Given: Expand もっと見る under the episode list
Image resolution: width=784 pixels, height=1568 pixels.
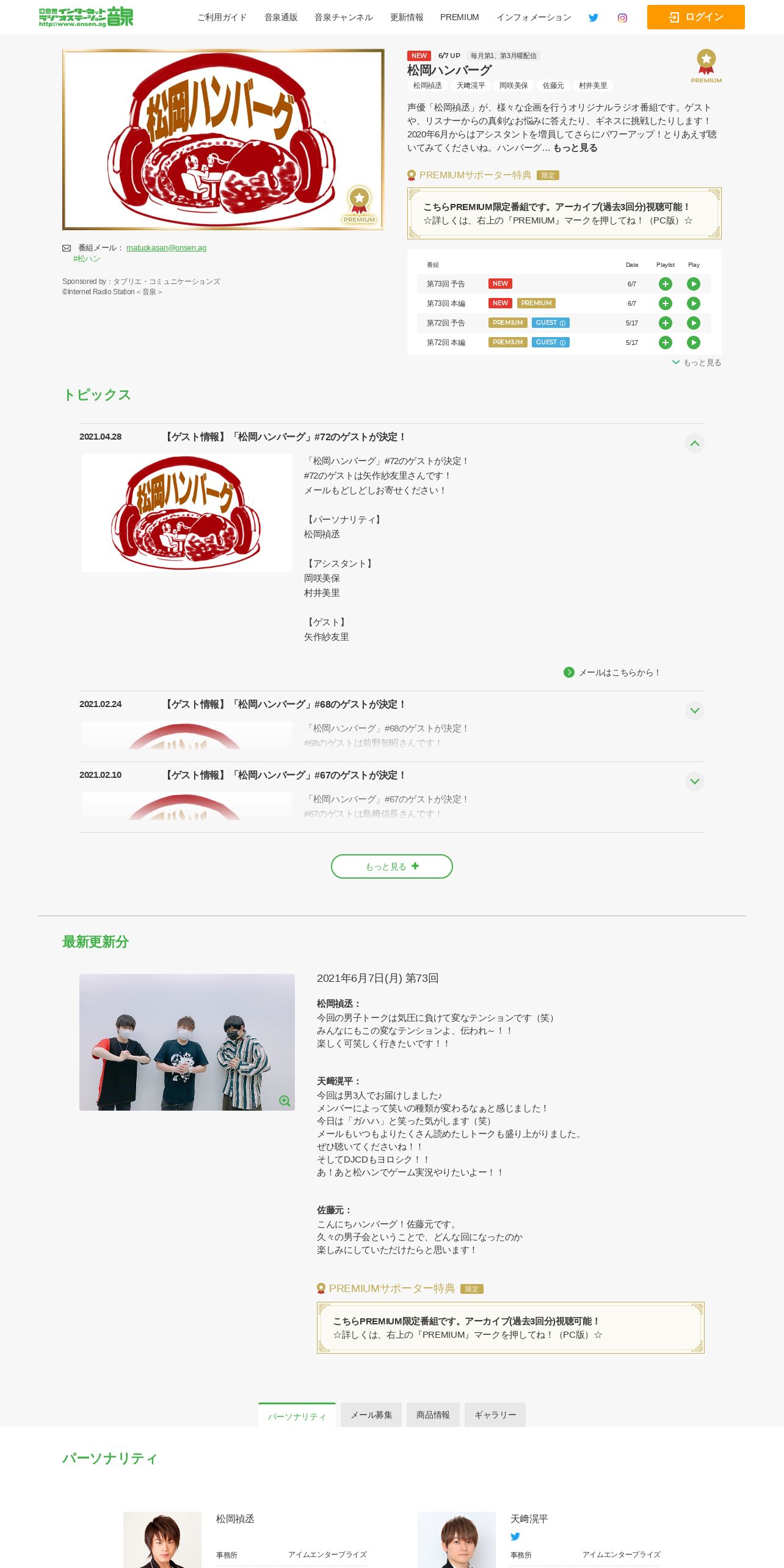Looking at the screenshot, I should pos(697,363).
